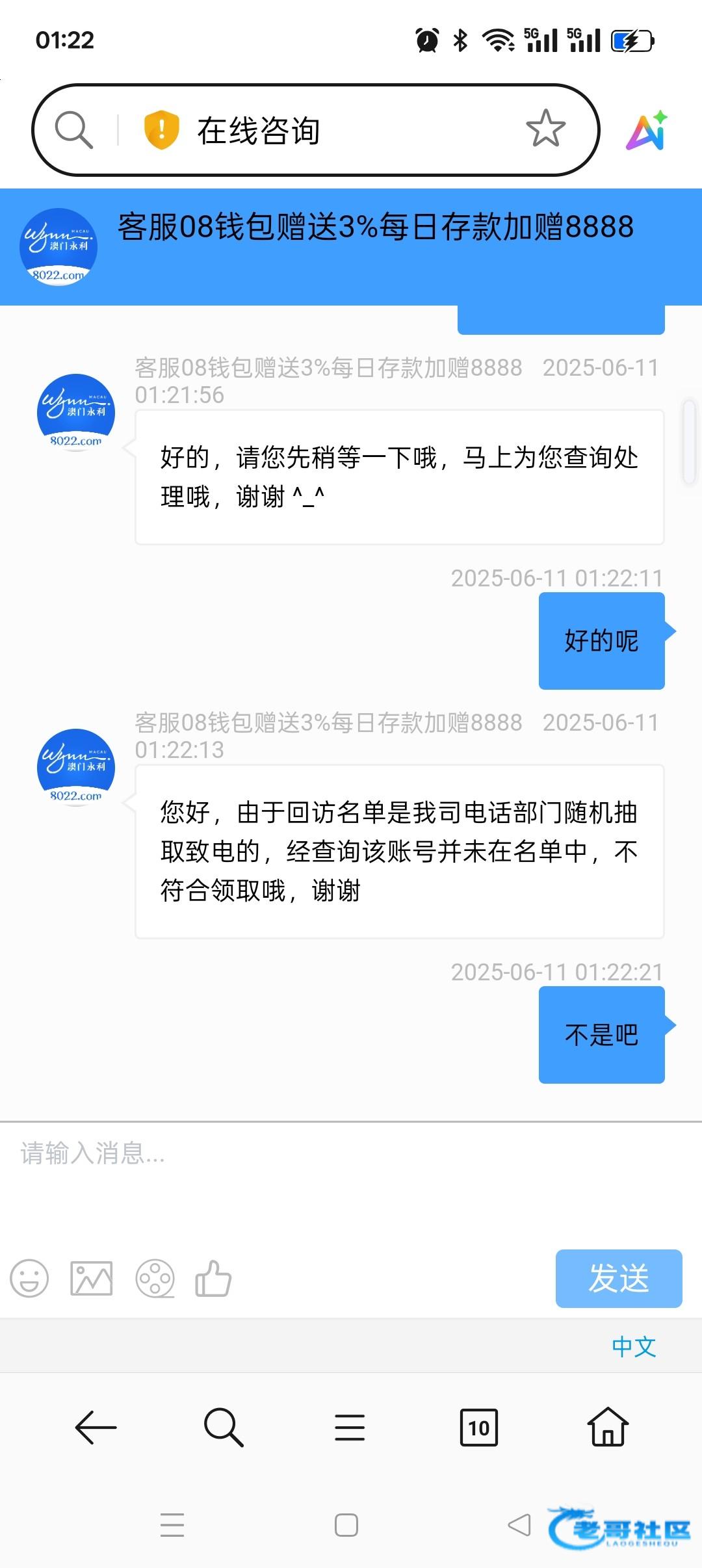View the 10 open browser tabs
Image resolution: width=702 pixels, height=1568 pixels.
point(479,1428)
